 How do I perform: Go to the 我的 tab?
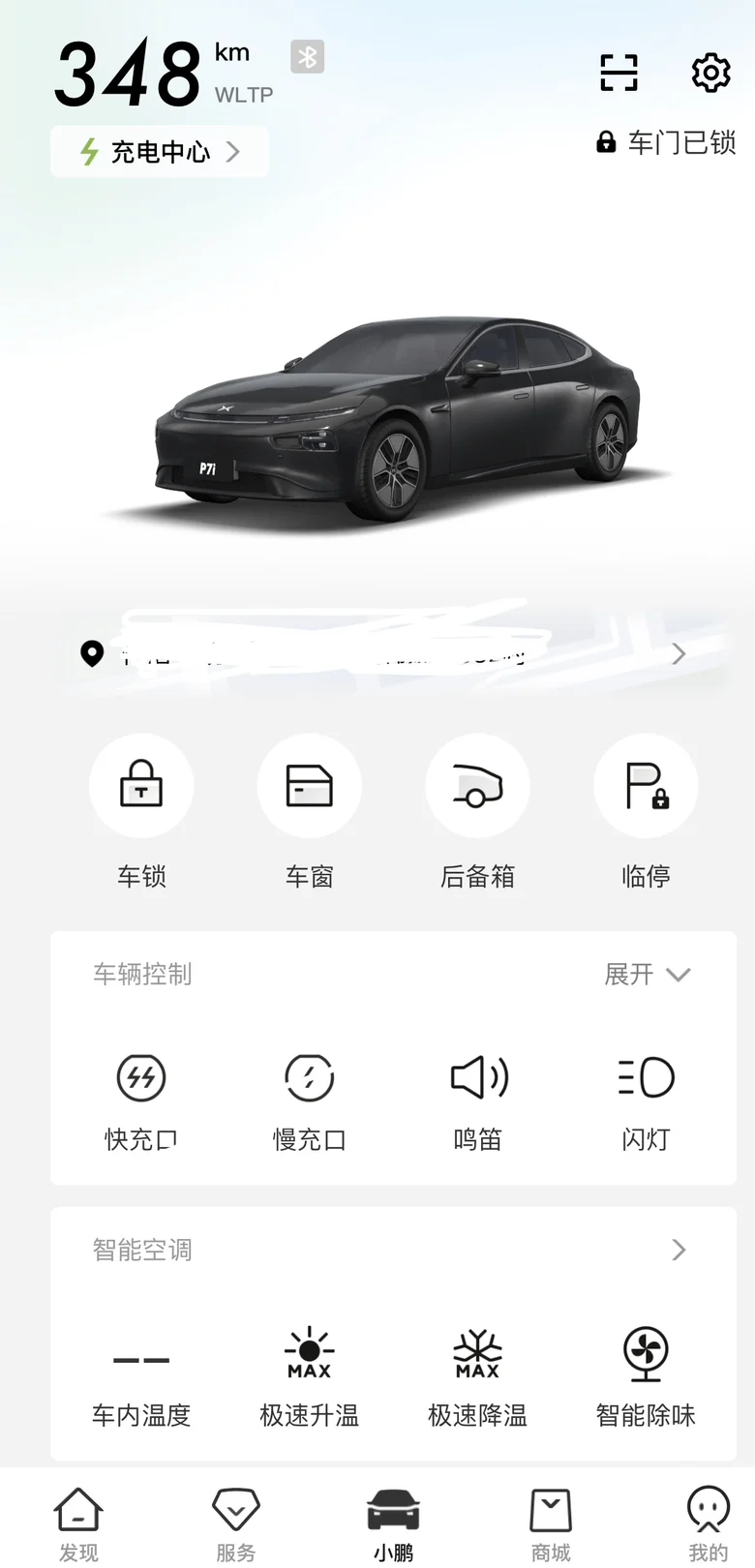(709, 1523)
